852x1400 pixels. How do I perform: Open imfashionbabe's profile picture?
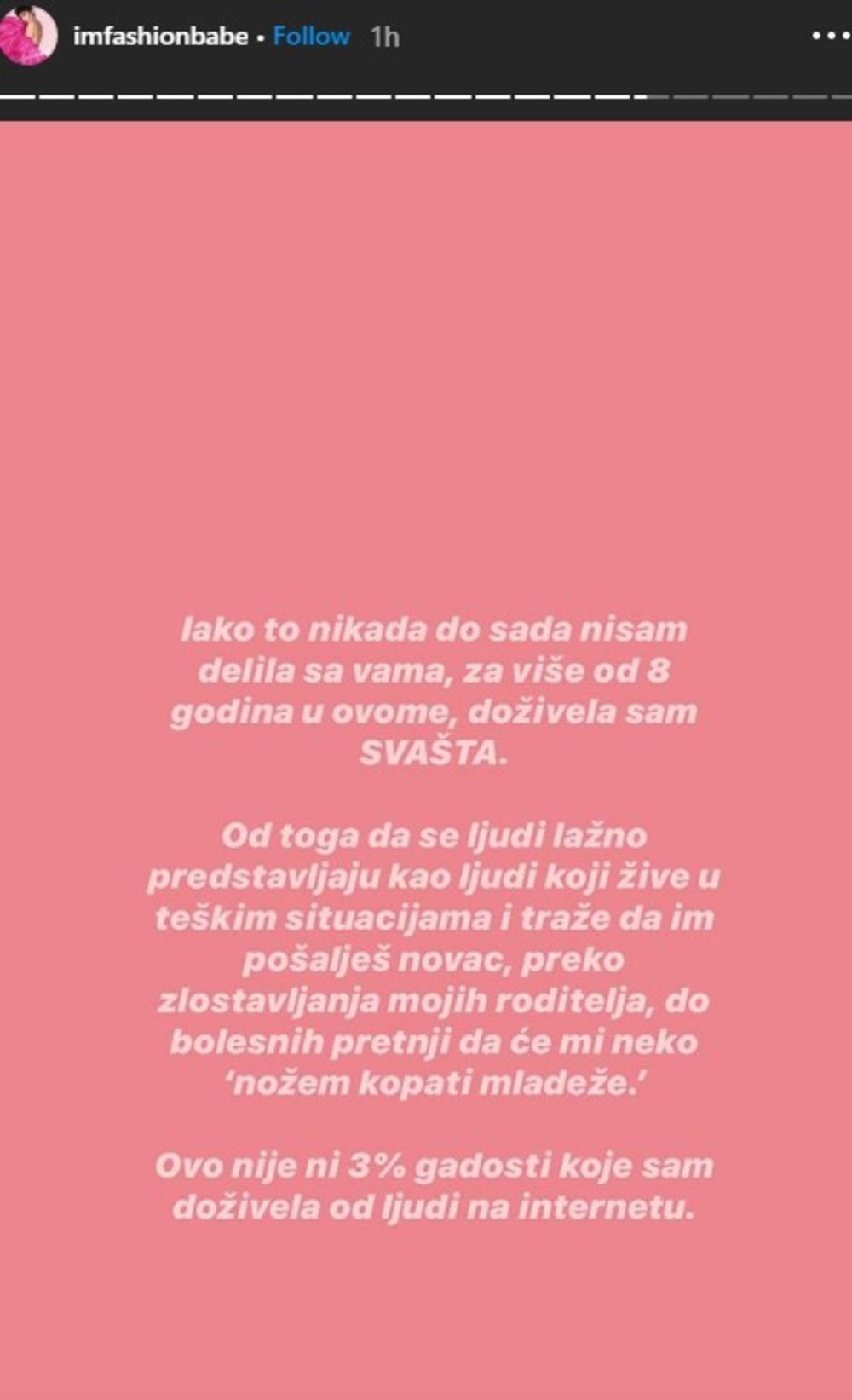pyautogui.click(x=27, y=36)
